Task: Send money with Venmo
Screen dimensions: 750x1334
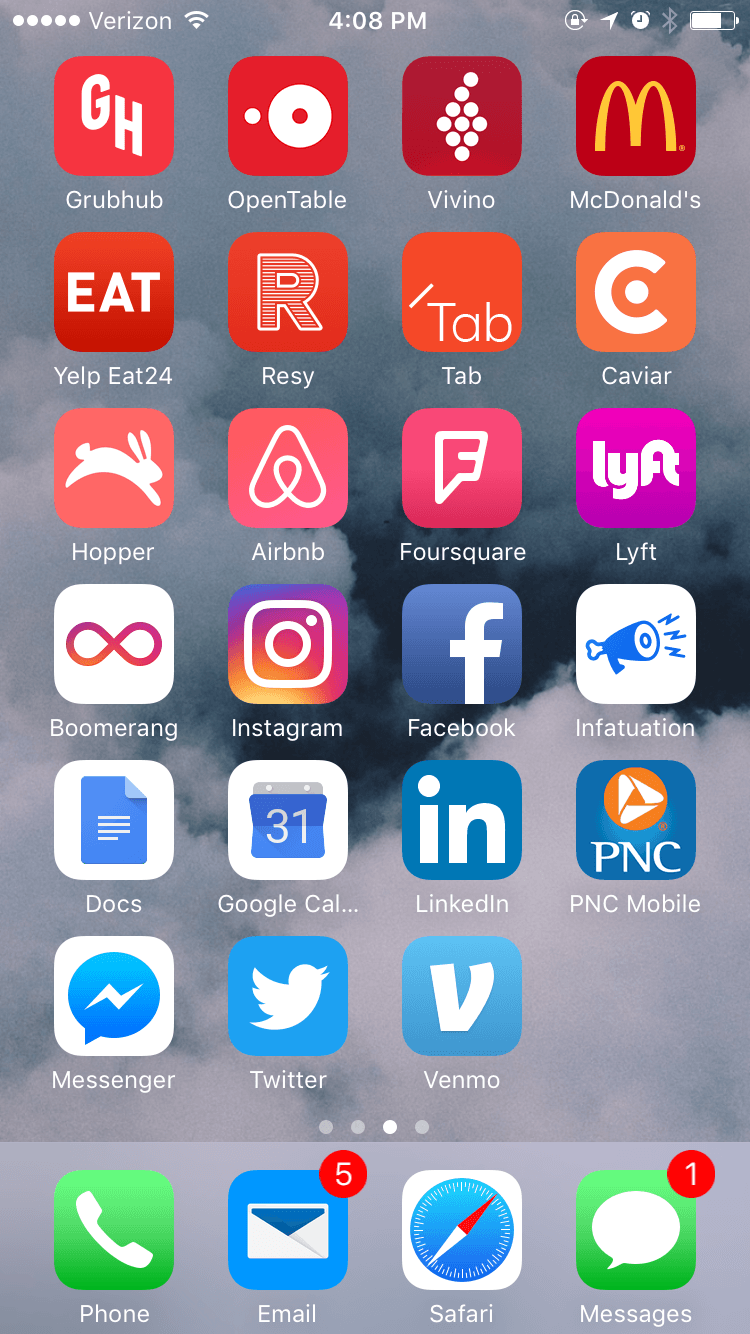Action: pyautogui.click(x=461, y=995)
